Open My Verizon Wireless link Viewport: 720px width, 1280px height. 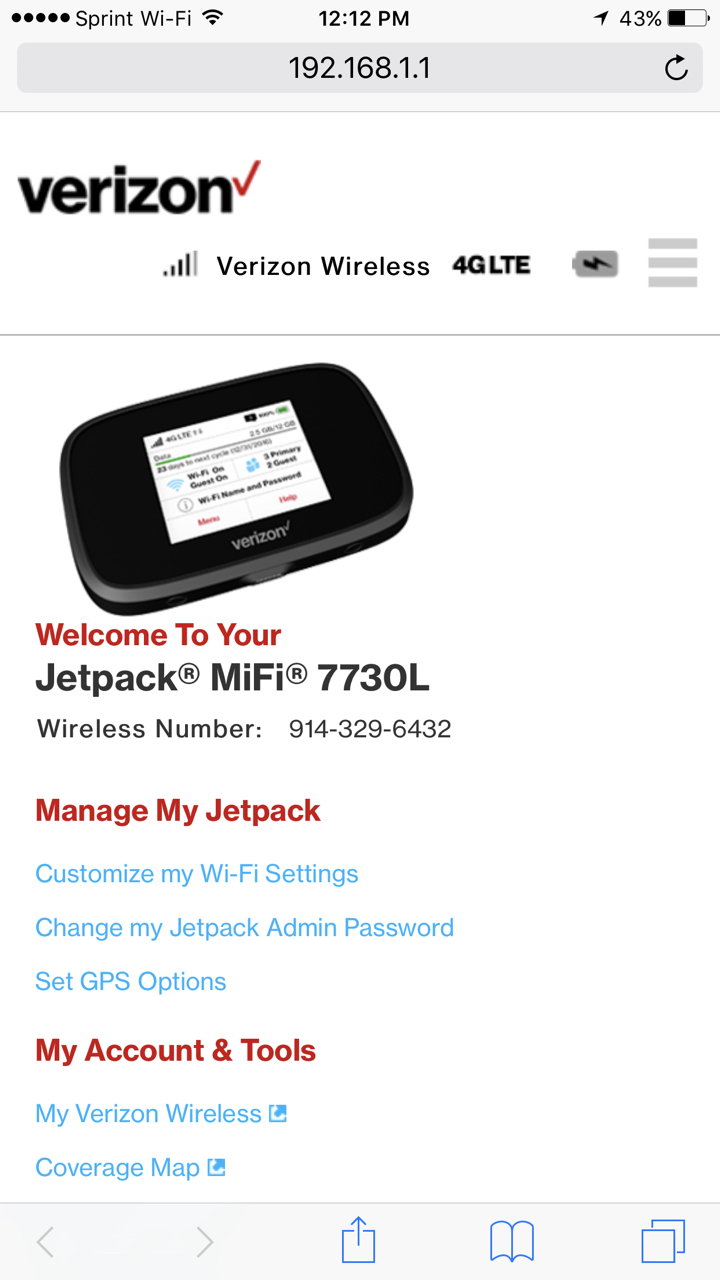tap(161, 1114)
